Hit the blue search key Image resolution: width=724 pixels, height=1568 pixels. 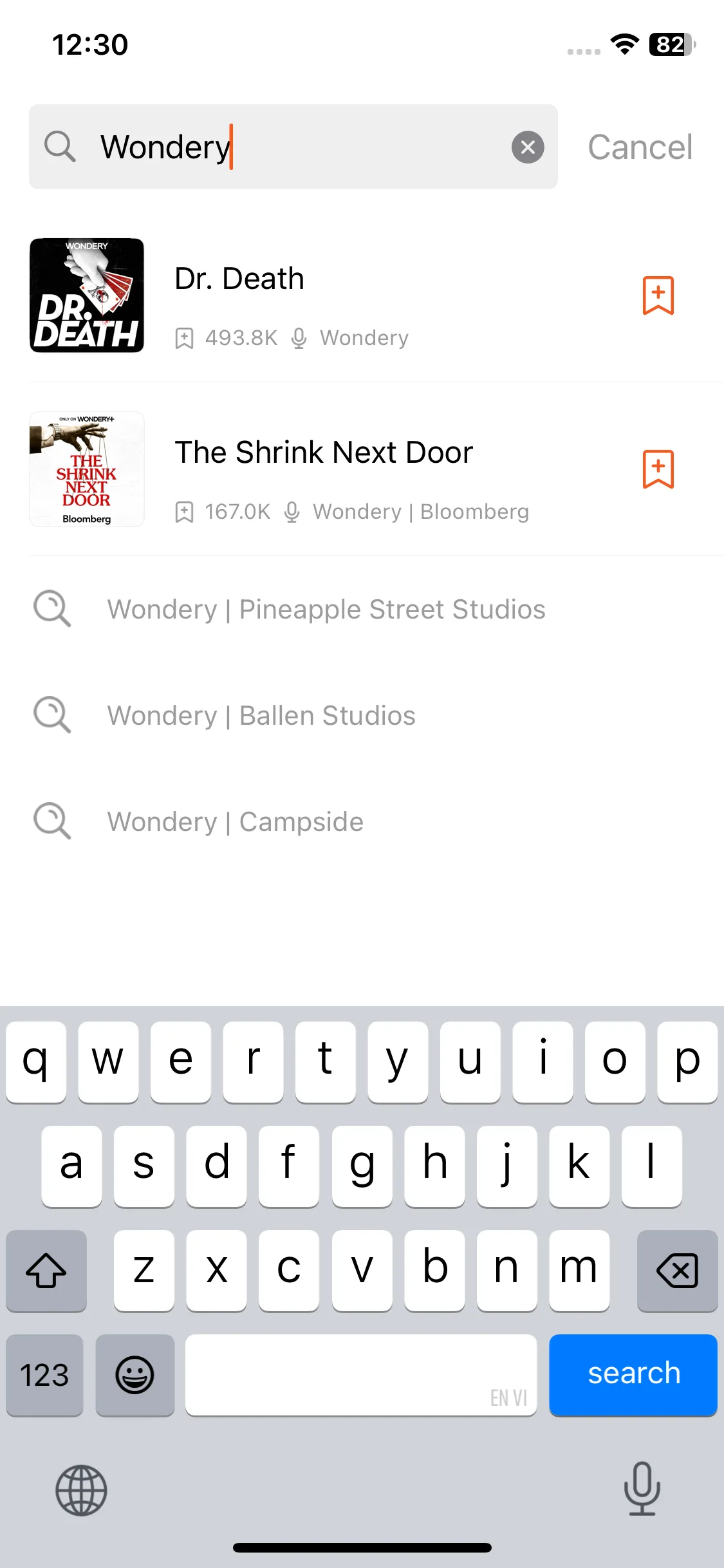coord(633,1374)
